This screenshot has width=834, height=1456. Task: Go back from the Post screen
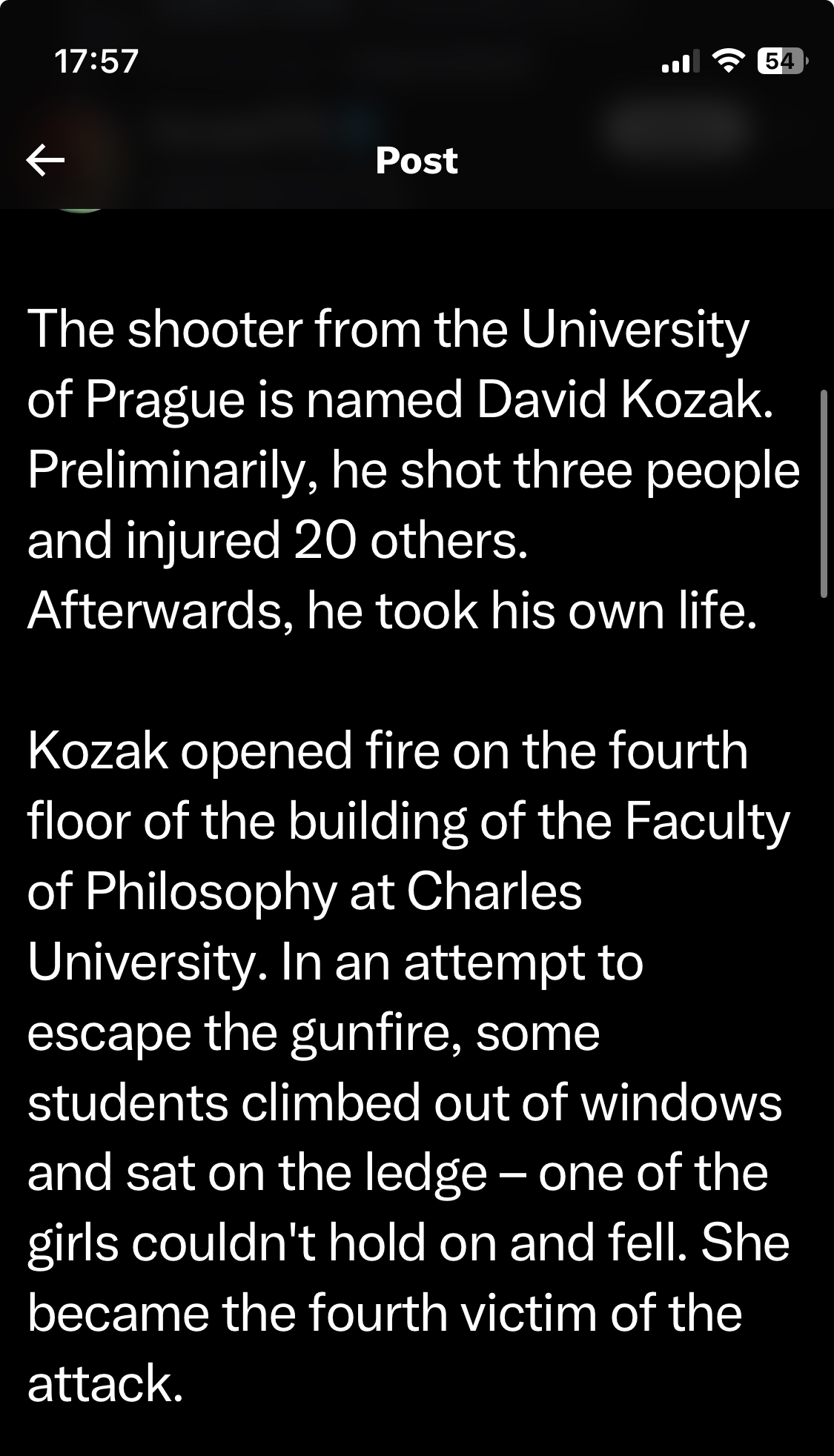pyautogui.click(x=45, y=160)
